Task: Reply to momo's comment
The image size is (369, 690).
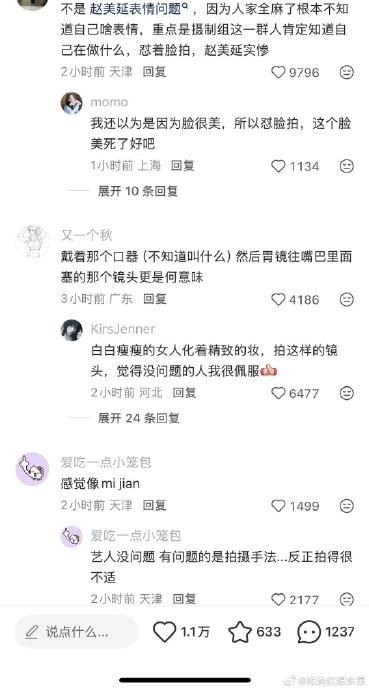Action: click(183, 166)
